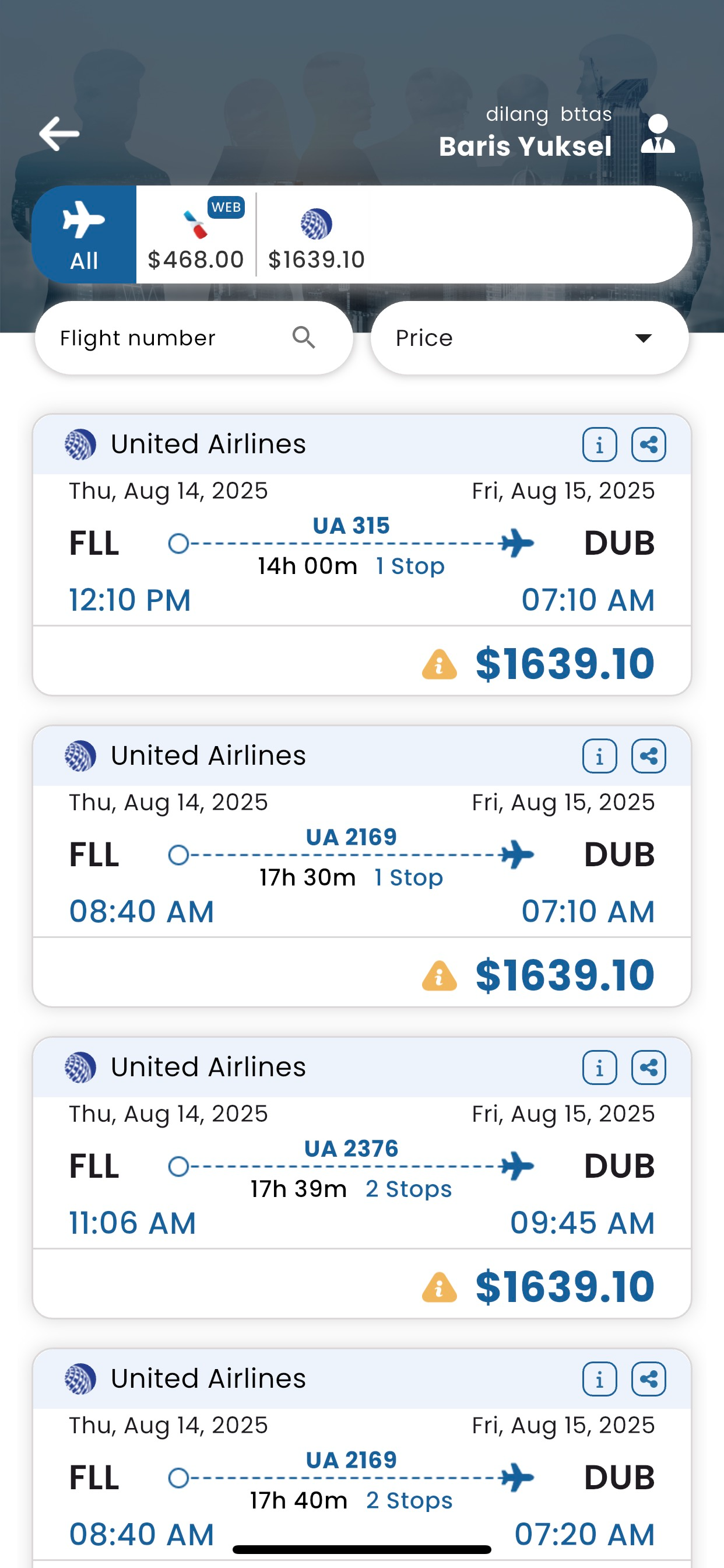Share the UA 2376 flight

click(x=649, y=1067)
